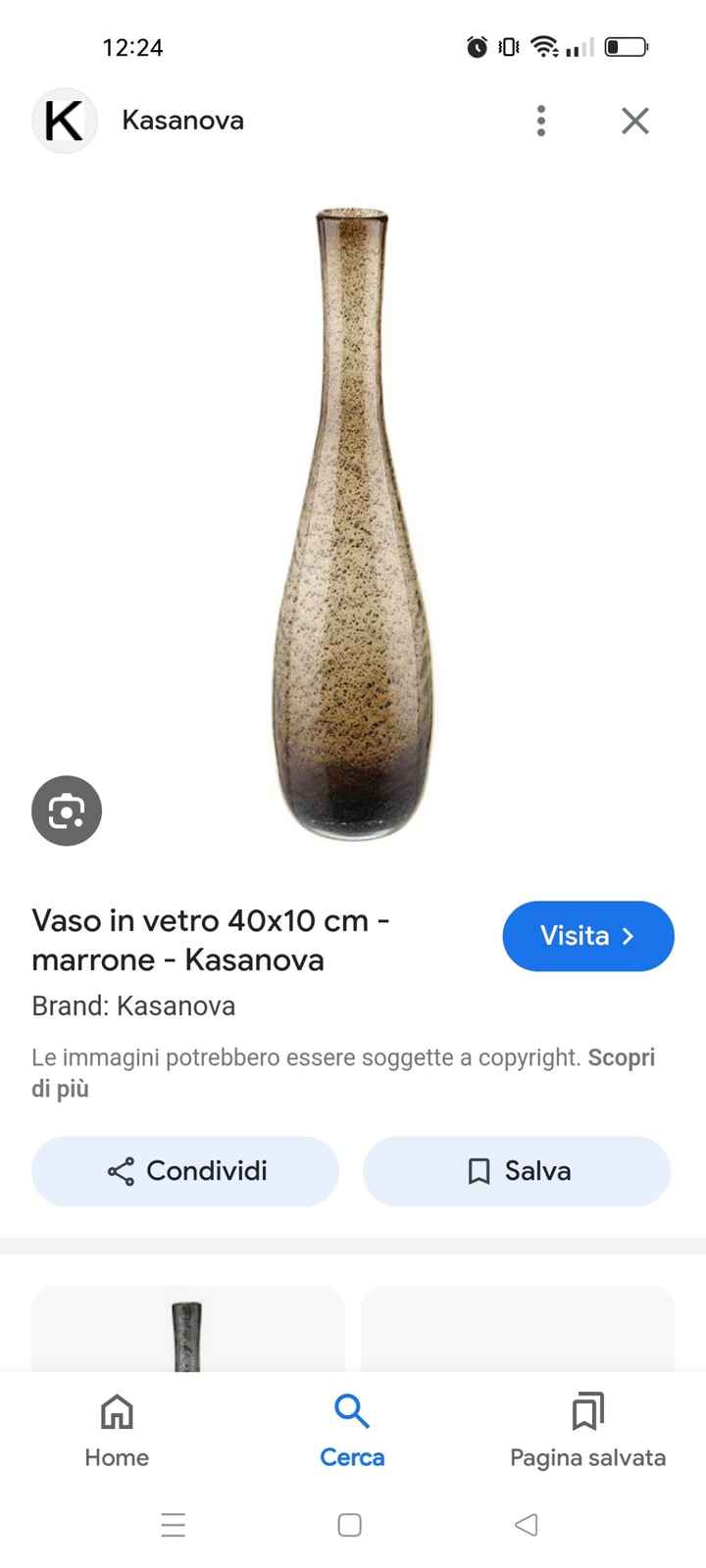Open Pagina salvata using its bookmark icon

pos(586,1412)
